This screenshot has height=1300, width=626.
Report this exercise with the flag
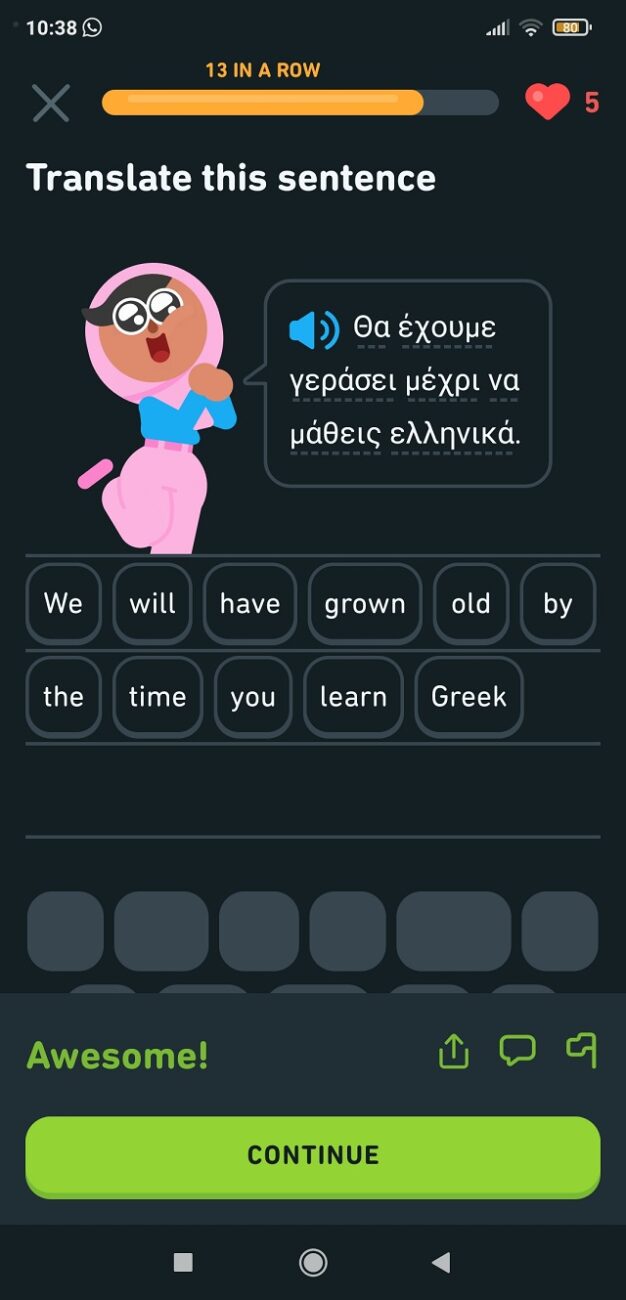(581, 1049)
